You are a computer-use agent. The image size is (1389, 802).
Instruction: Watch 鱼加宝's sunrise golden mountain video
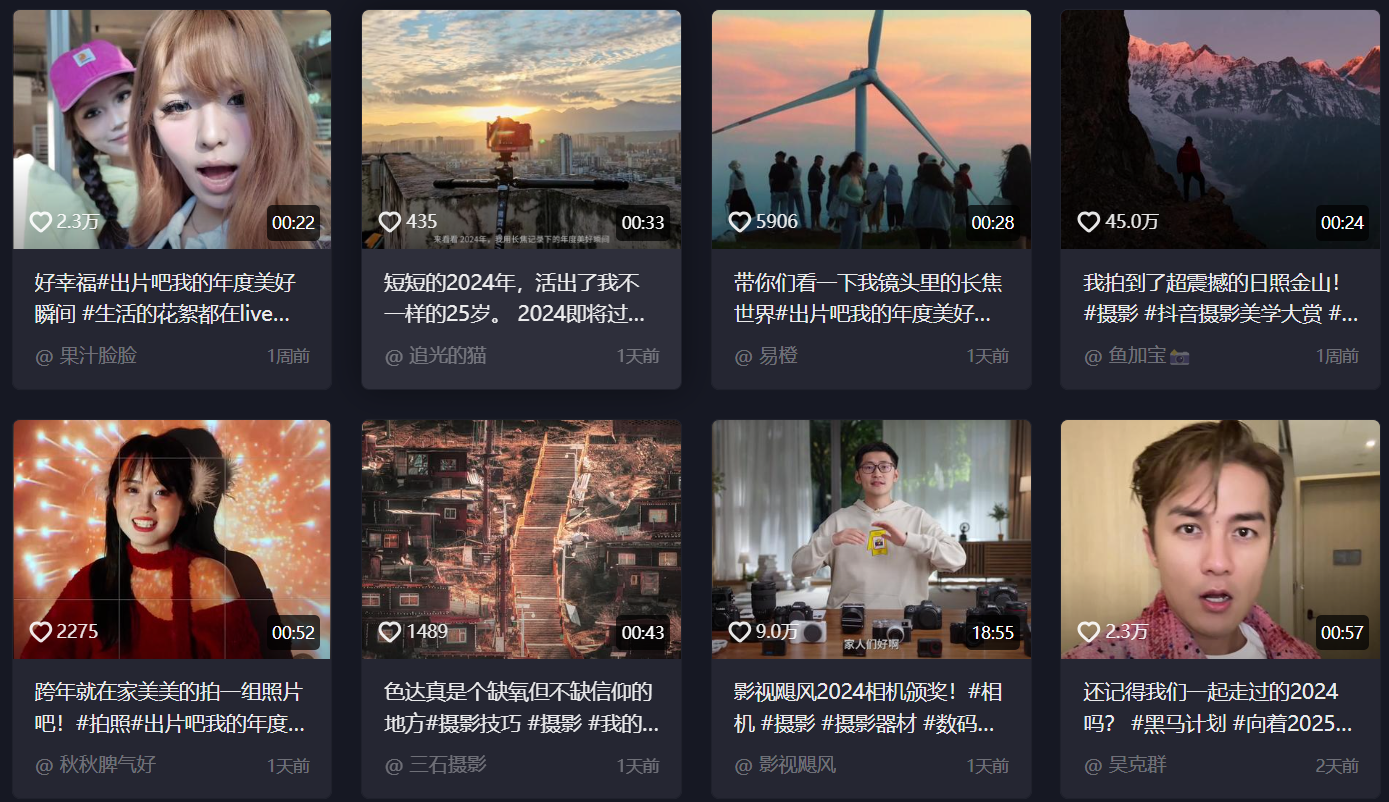pyautogui.click(x=1220, y=130)
